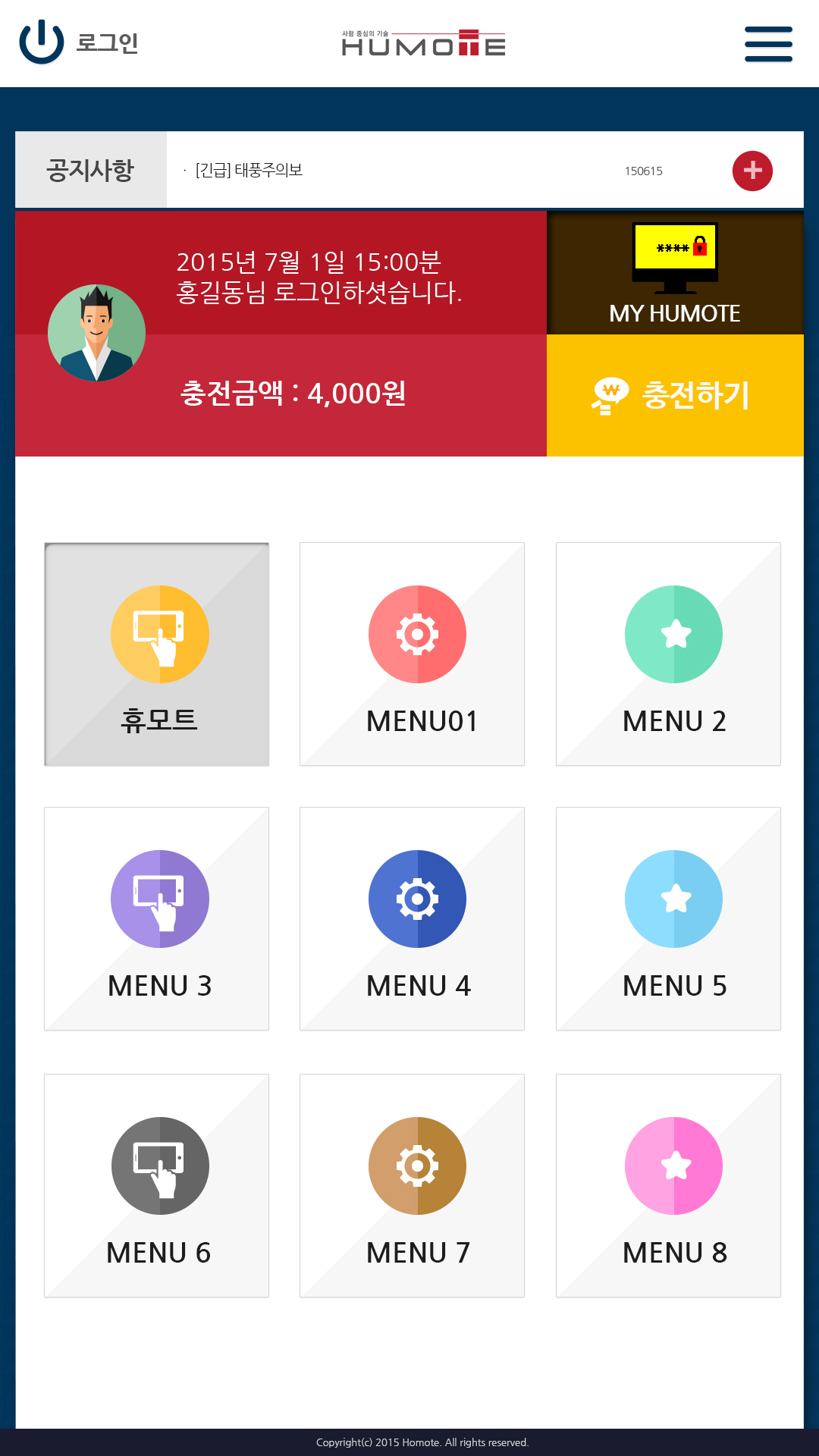Tap the 로그인 power button
This screenshot has height=1456, width=819.
coord(42,42)
